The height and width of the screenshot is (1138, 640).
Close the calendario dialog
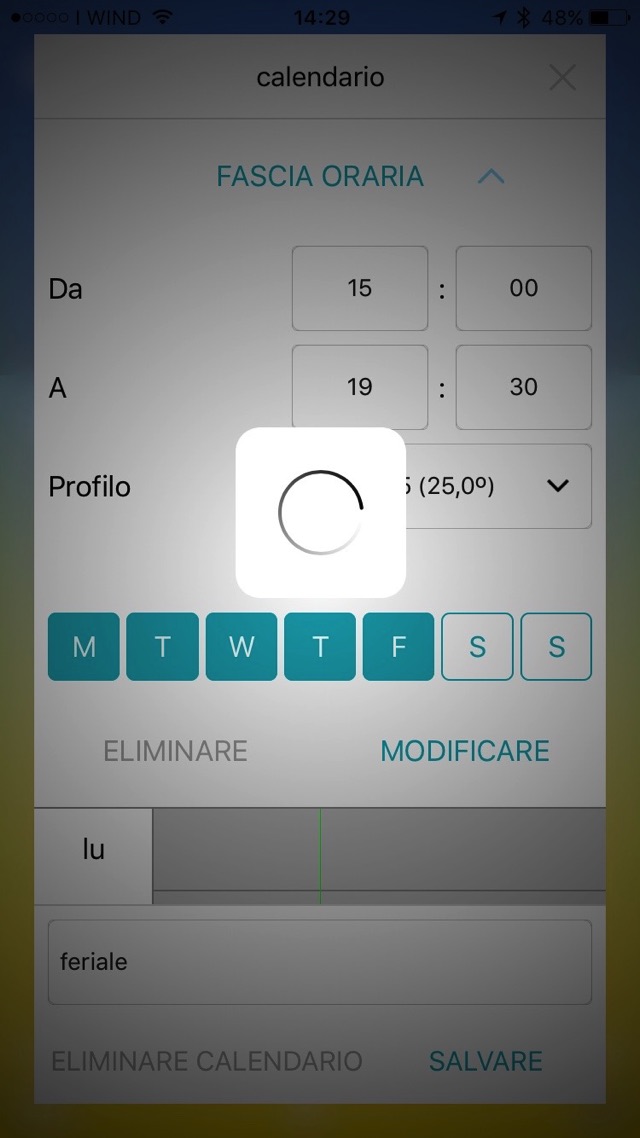563,78
